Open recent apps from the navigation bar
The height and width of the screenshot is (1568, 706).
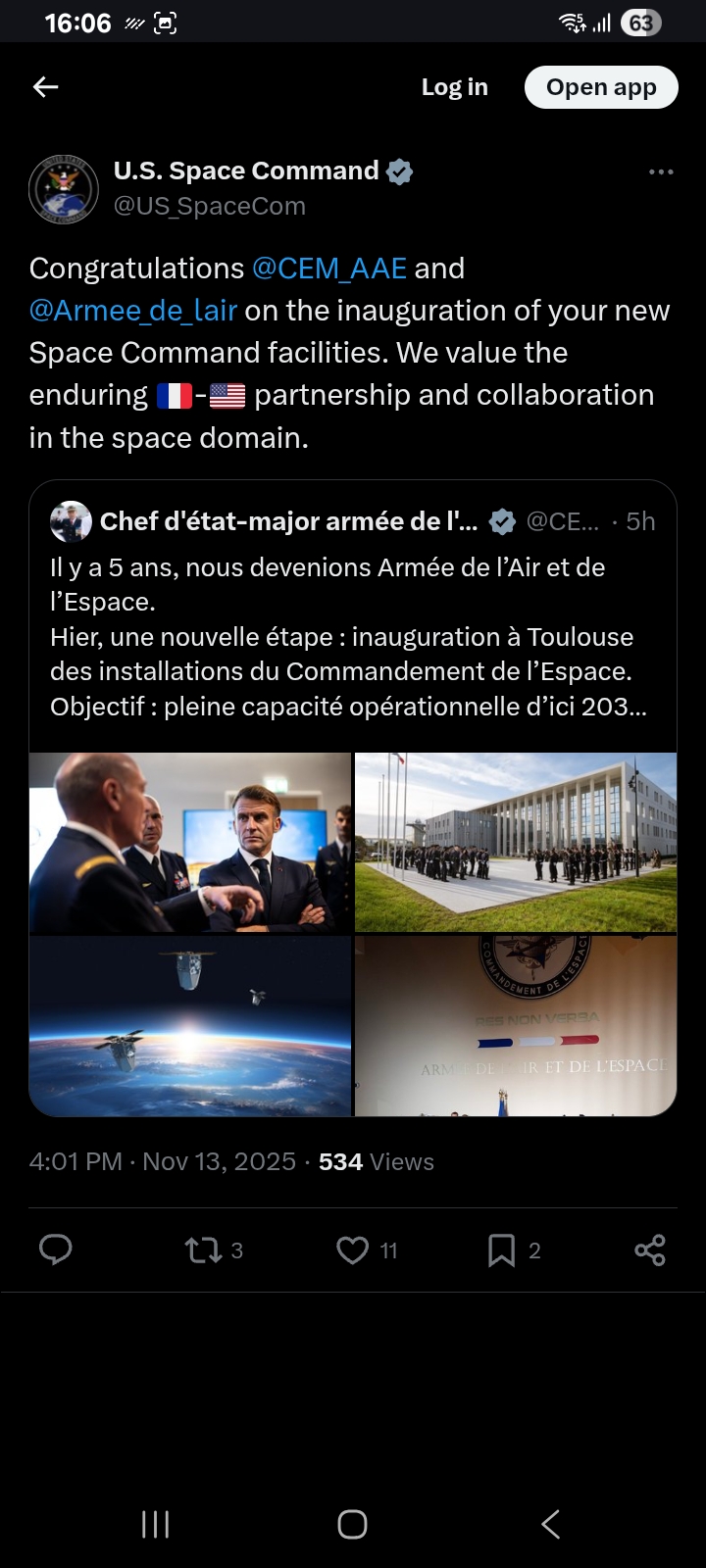pyautogui.click(x=155, y=1524)
